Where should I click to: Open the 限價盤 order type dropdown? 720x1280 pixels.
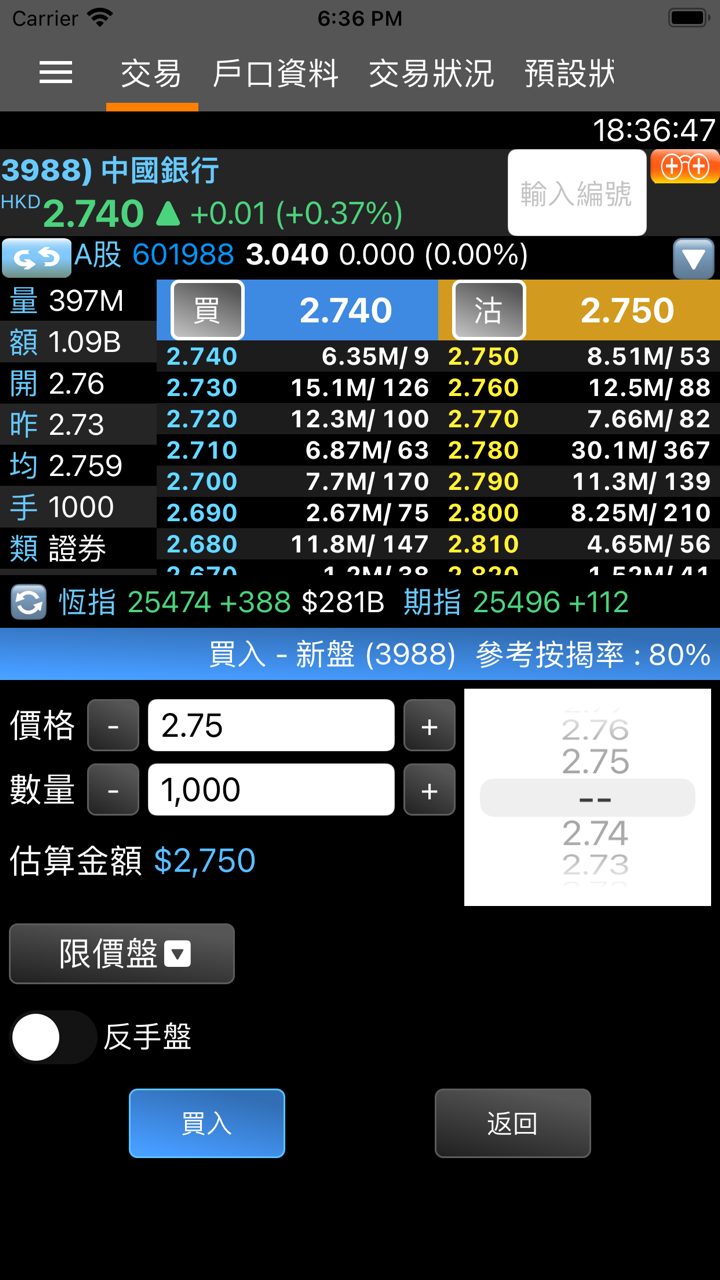(122, 954)
